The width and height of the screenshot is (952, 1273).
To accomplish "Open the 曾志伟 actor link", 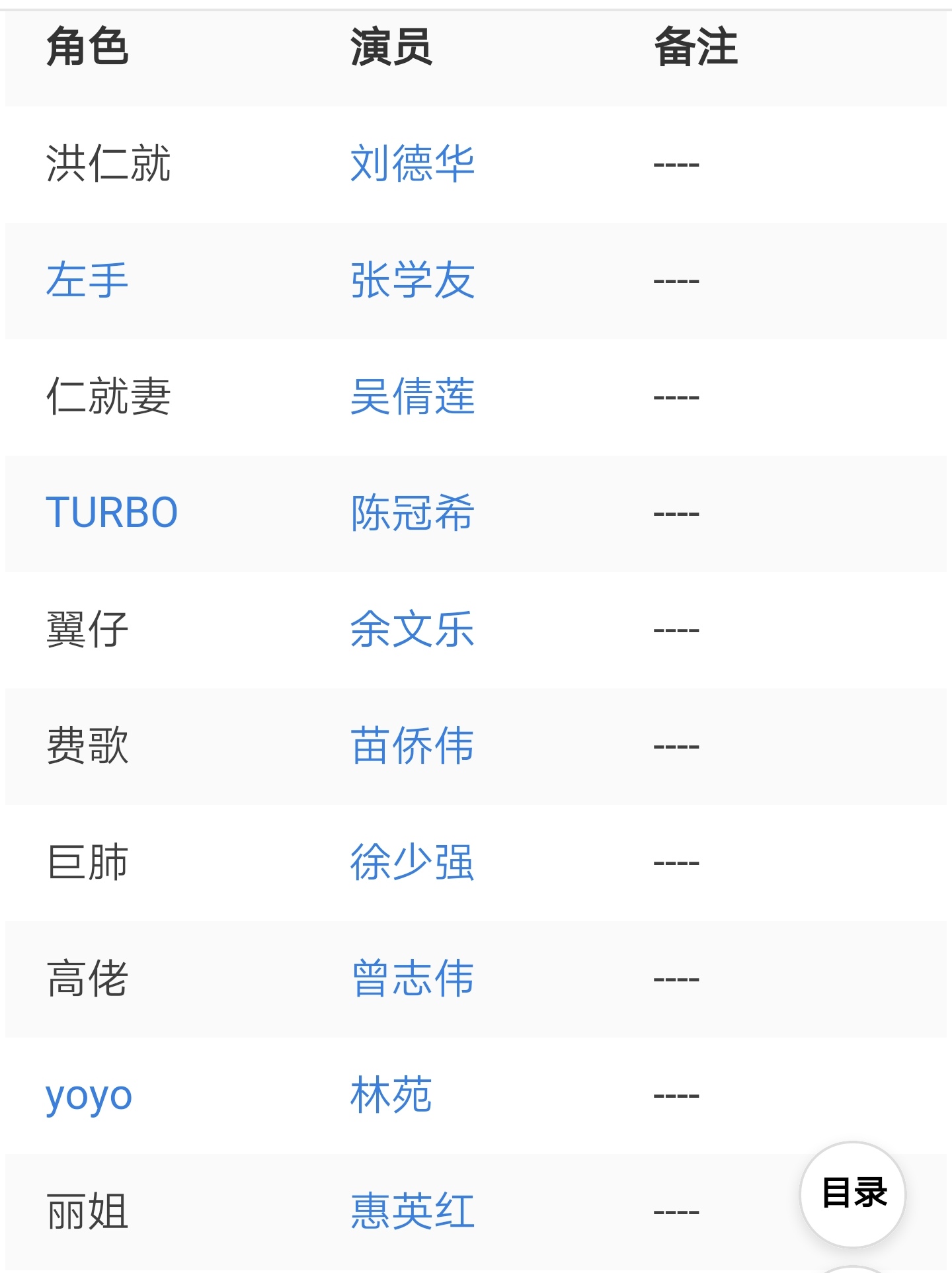I will (x=412, y=978).
